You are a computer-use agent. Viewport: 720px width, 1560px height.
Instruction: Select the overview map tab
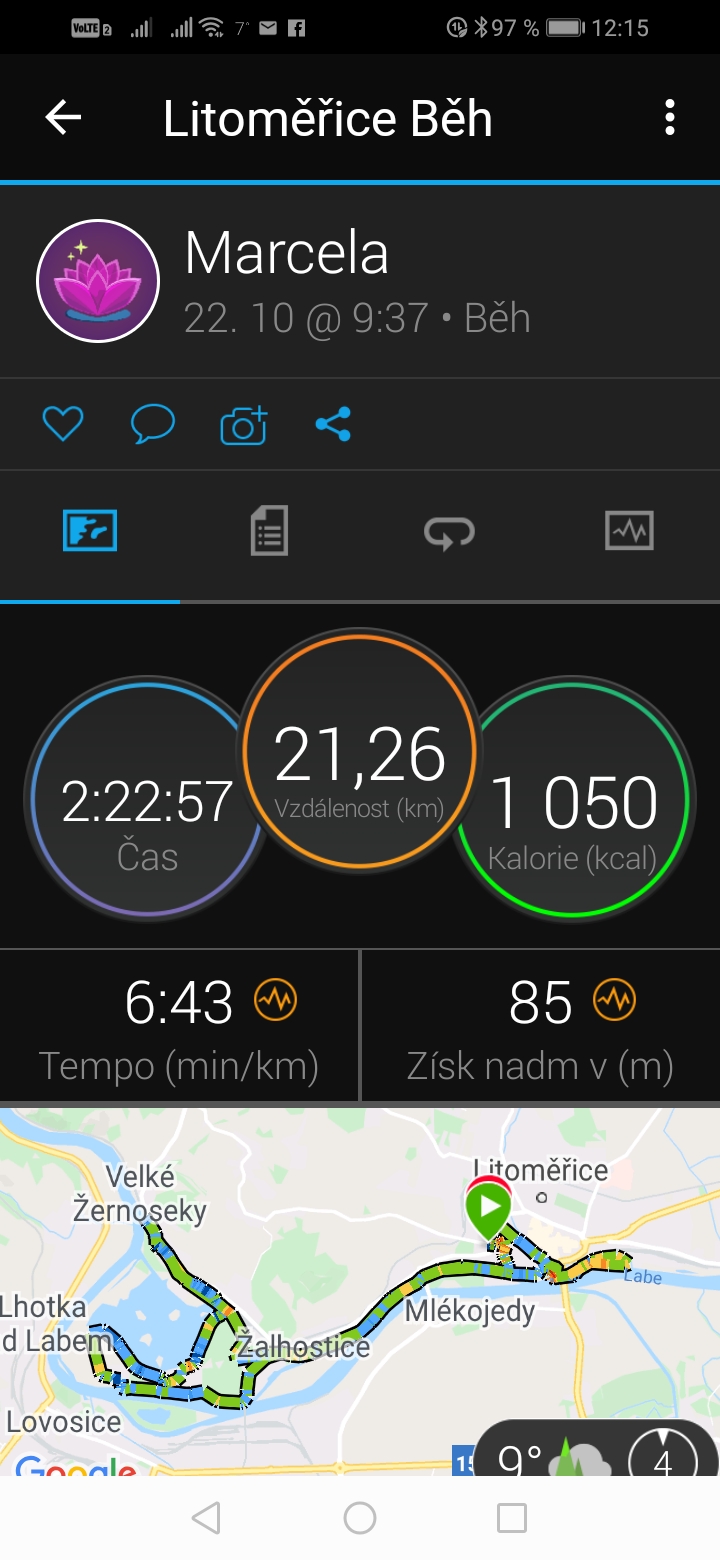(90, 530)
